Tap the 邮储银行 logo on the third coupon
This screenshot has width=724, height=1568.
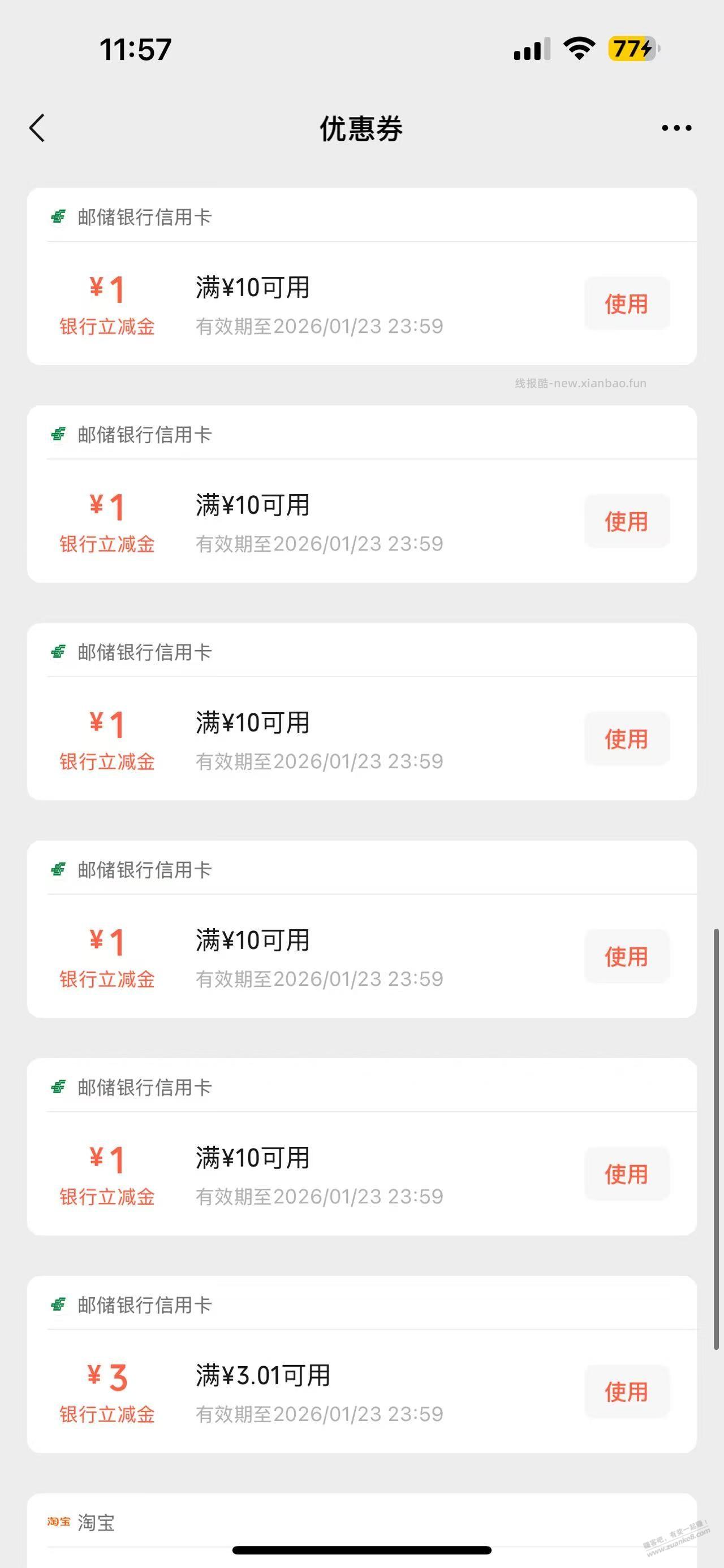tap(58, 650)
